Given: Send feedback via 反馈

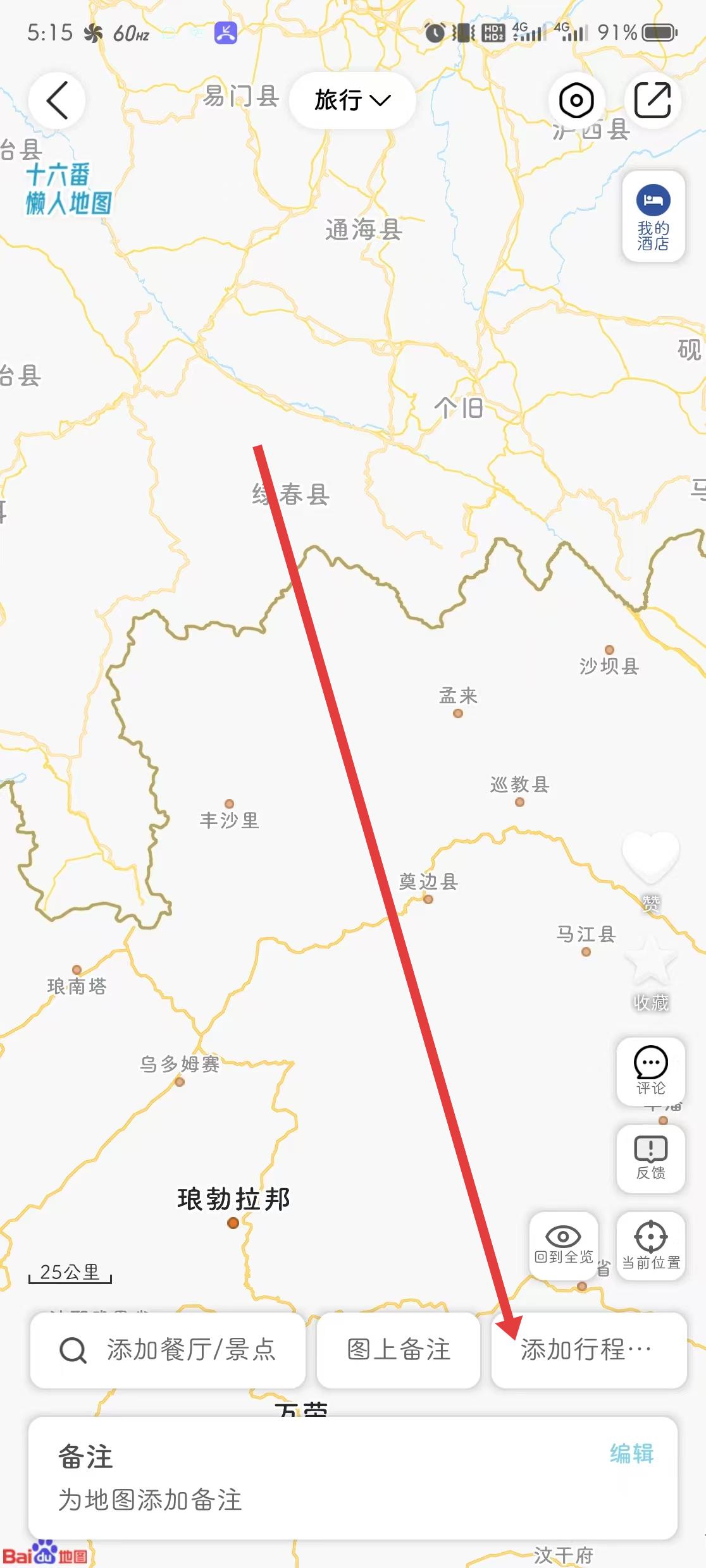Looking at the screenshot, I should point(650,1158).
